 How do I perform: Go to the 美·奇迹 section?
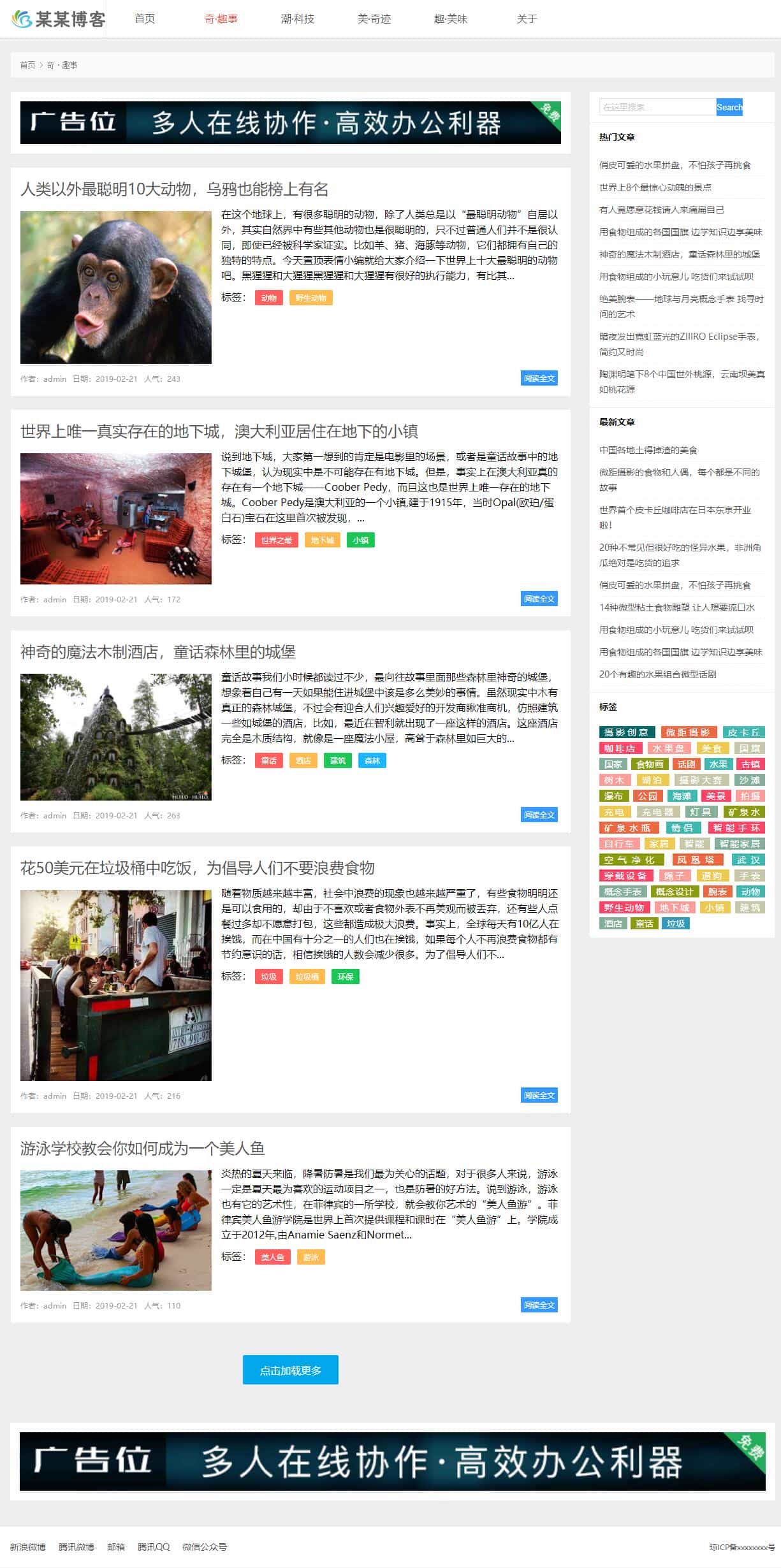374,18
